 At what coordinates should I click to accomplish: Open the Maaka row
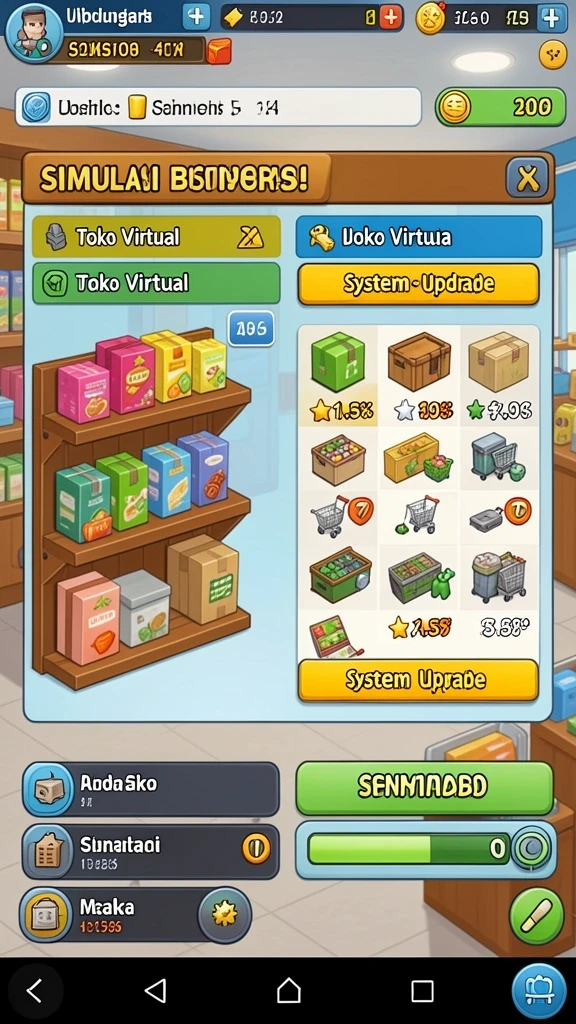pos(135,914)
